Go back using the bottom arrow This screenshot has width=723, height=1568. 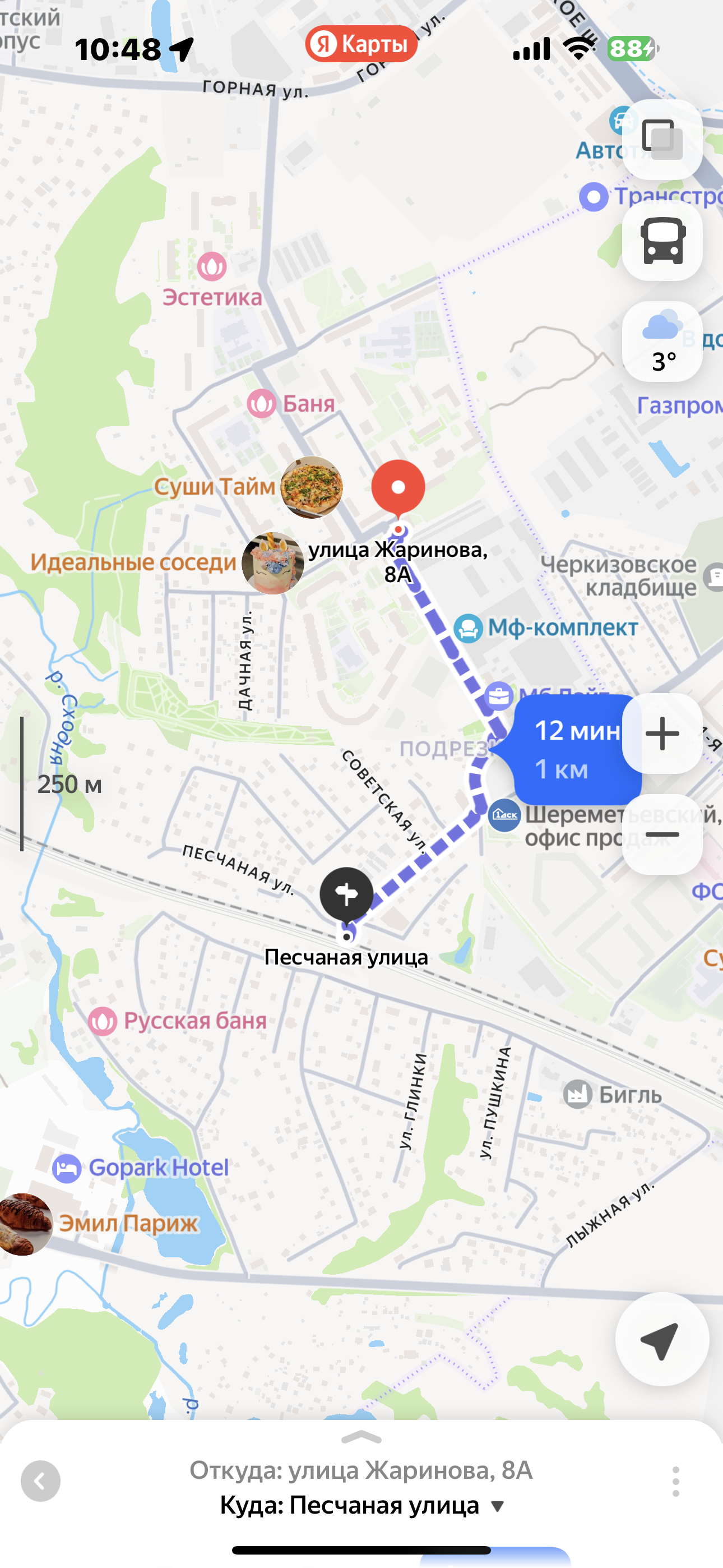click(x=40, y=1481)
